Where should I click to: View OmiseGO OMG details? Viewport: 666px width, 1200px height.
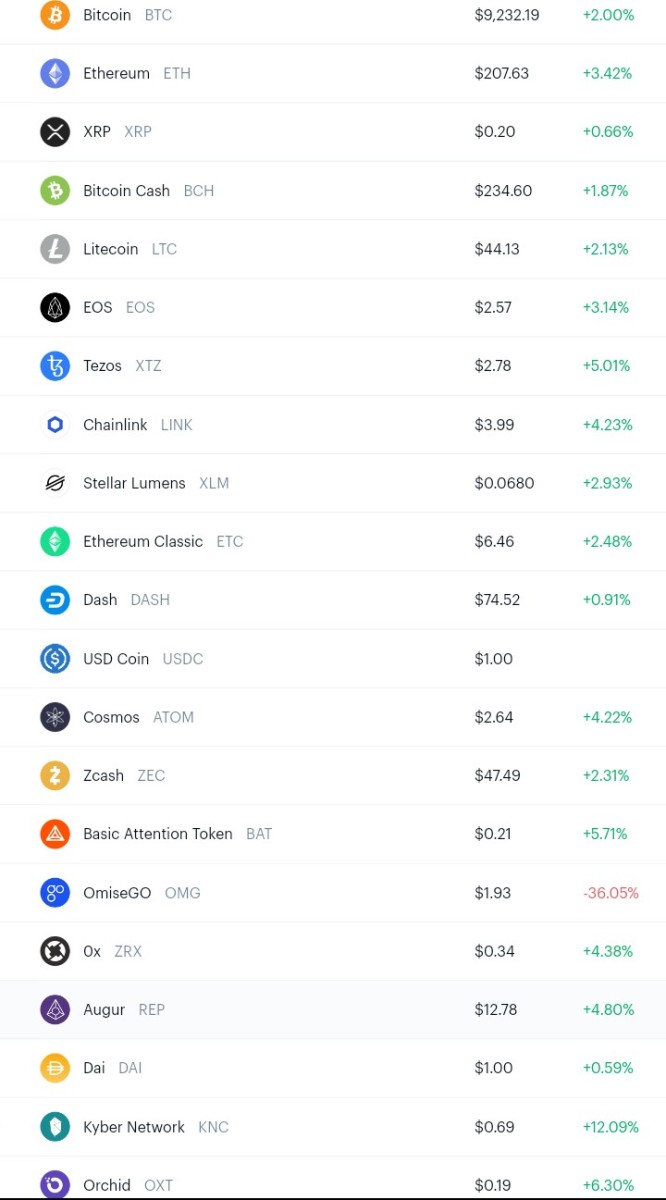[x=117, y=892]
